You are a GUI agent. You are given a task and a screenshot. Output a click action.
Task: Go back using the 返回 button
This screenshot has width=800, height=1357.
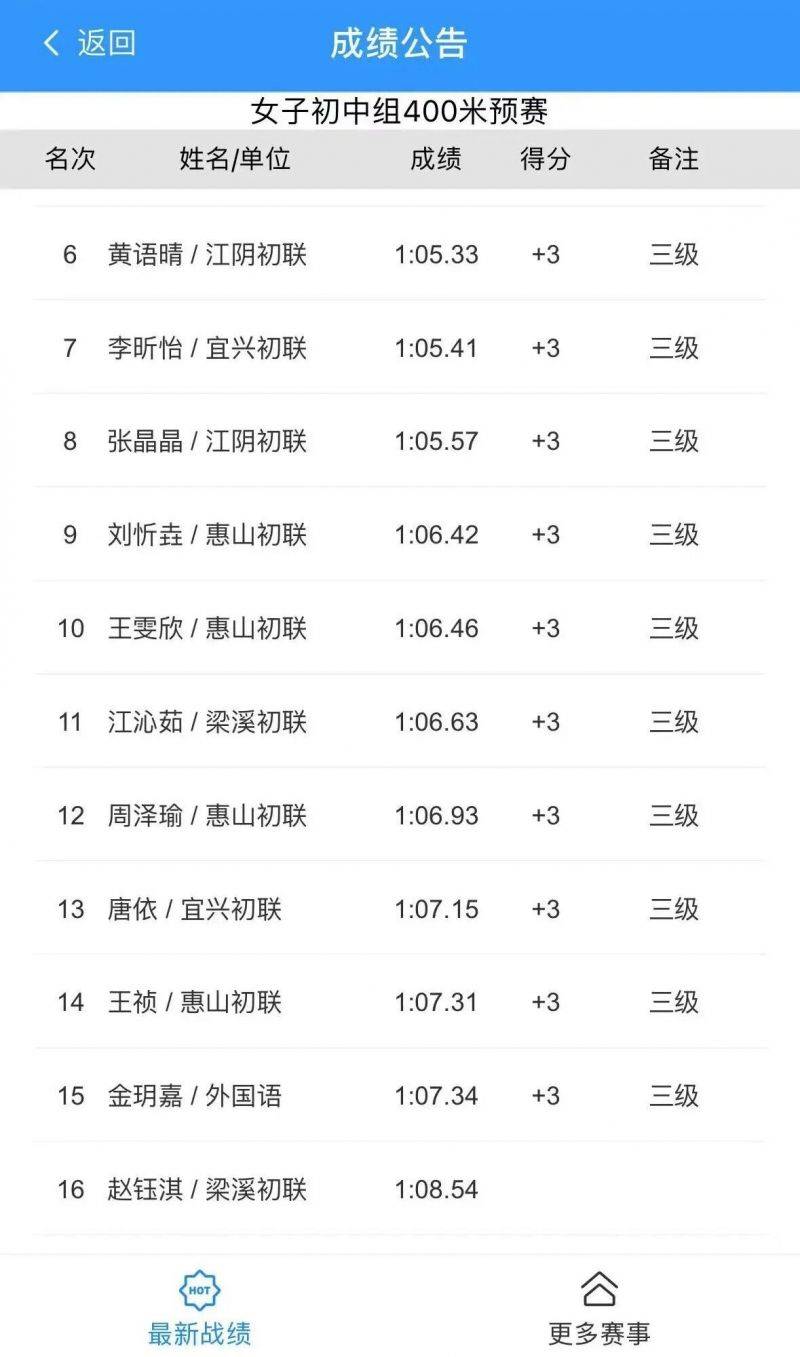(x=88, y=43)
